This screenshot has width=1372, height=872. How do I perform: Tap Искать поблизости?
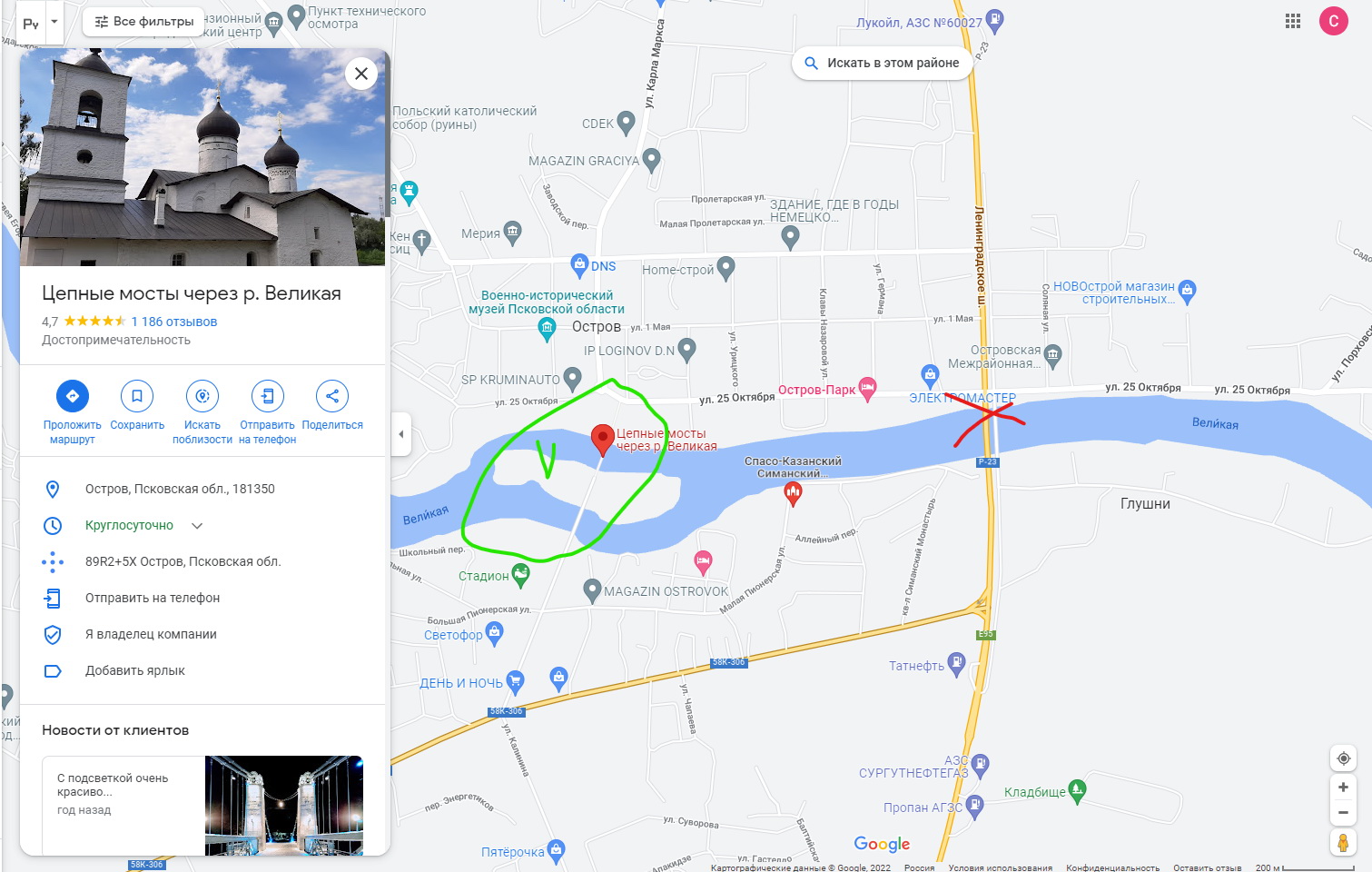coord(202,396)
